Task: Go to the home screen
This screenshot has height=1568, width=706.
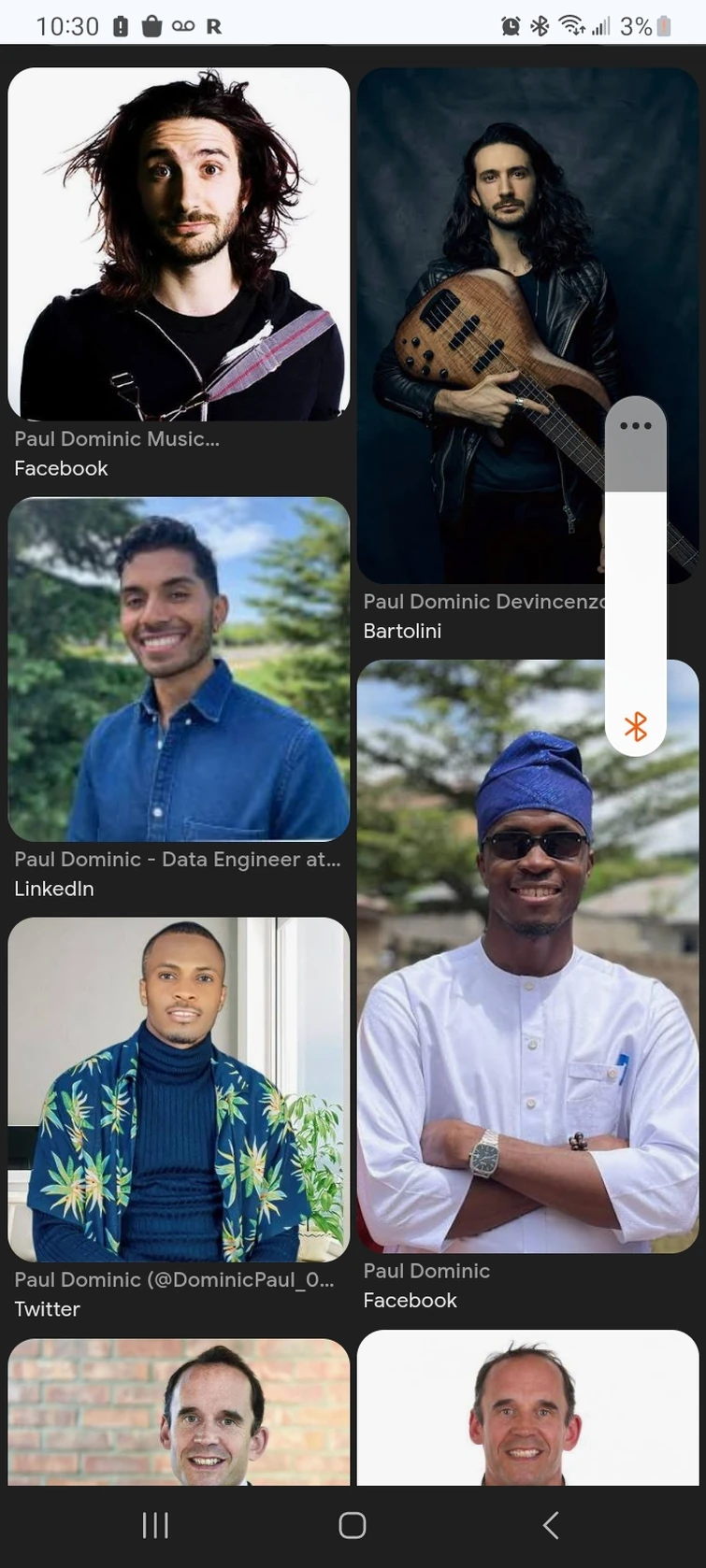Action: coord(353,1526)
